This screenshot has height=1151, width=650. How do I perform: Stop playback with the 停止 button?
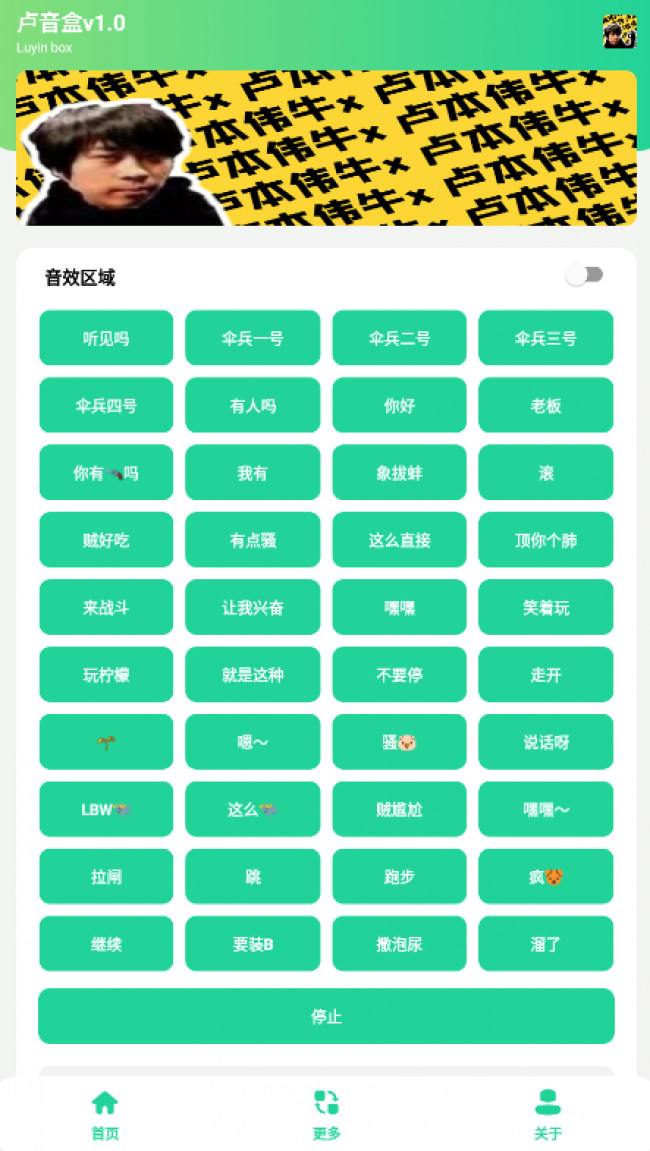(326, 1016)
